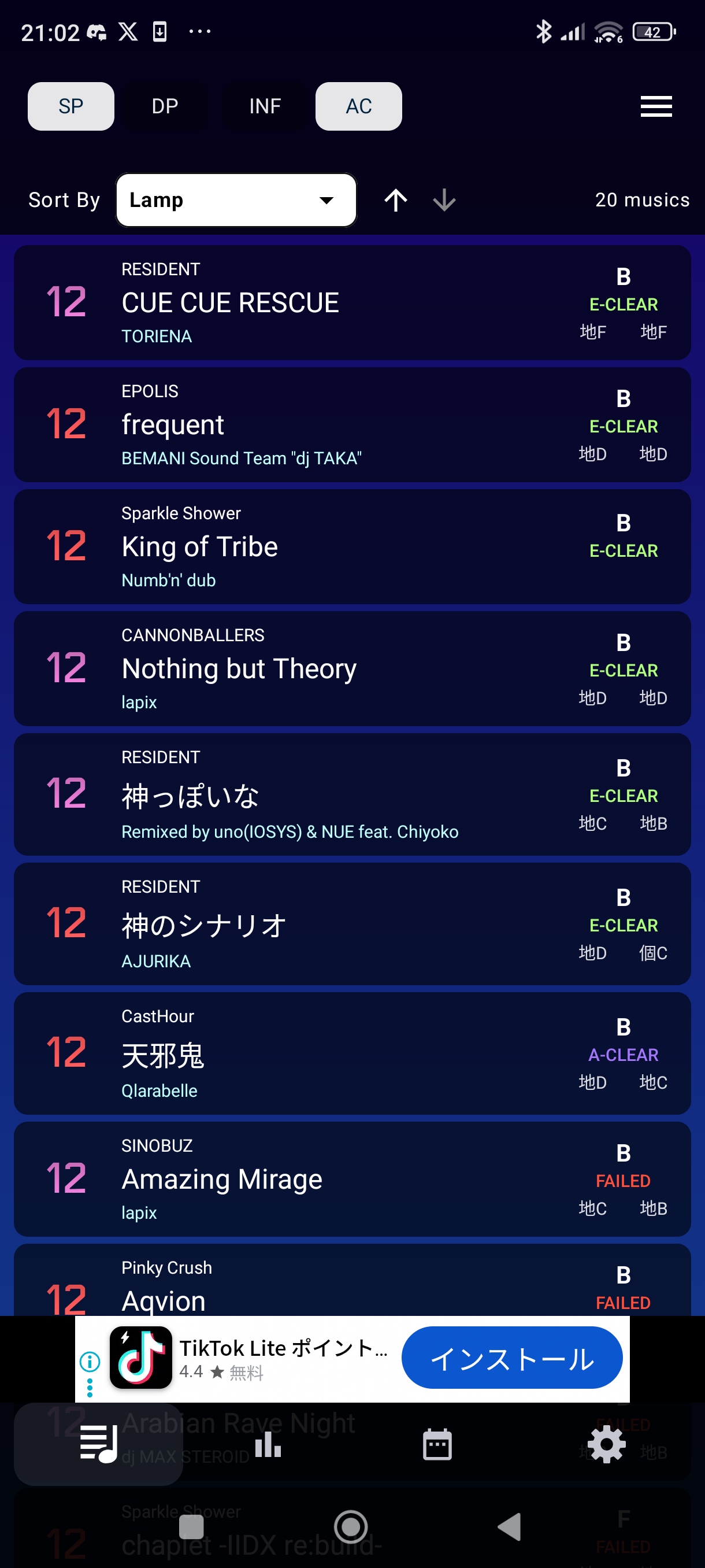
Task: Select the SP play style chip
Action: 70,106
